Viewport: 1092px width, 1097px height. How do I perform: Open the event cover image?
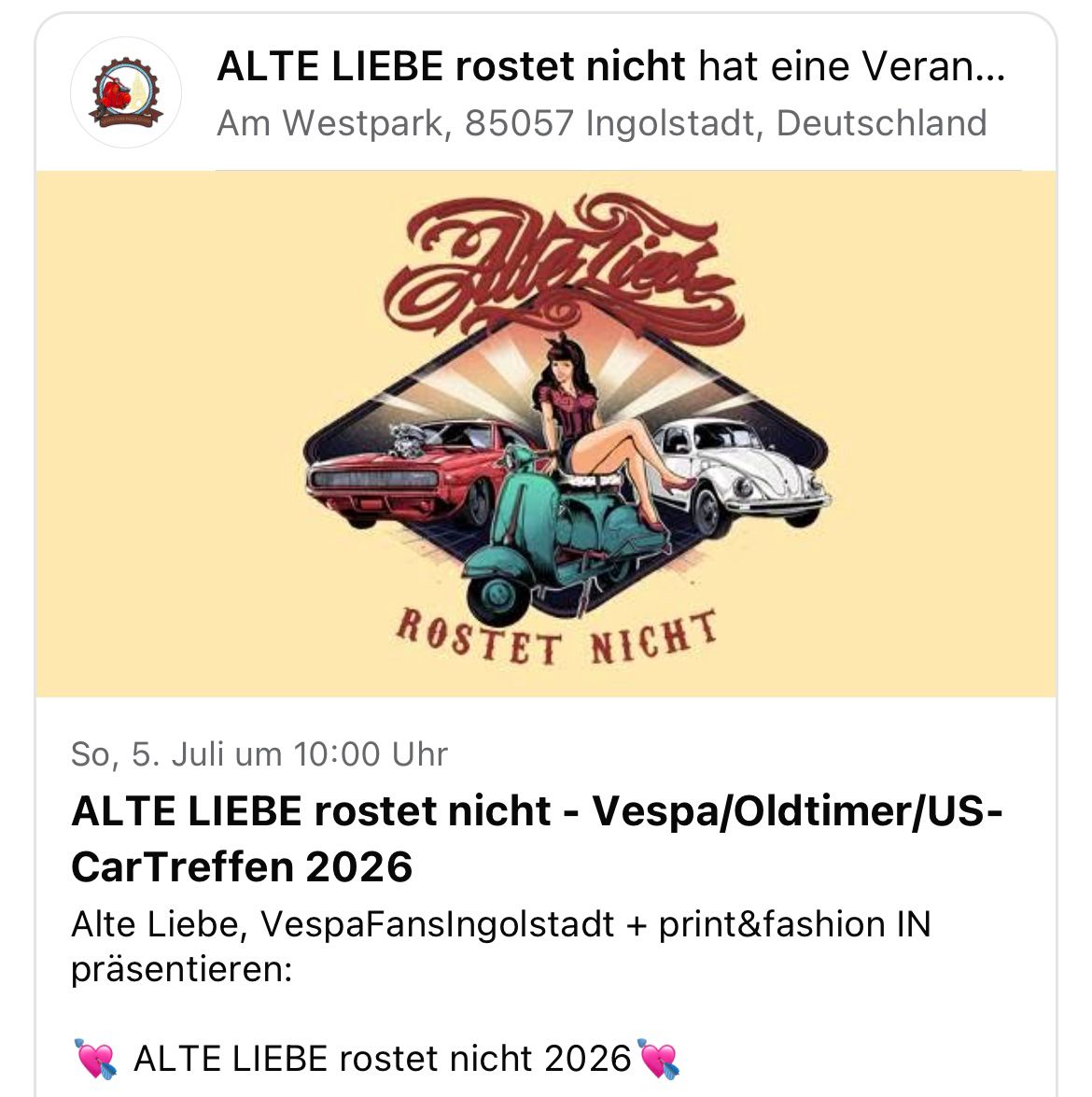[546, 434]
